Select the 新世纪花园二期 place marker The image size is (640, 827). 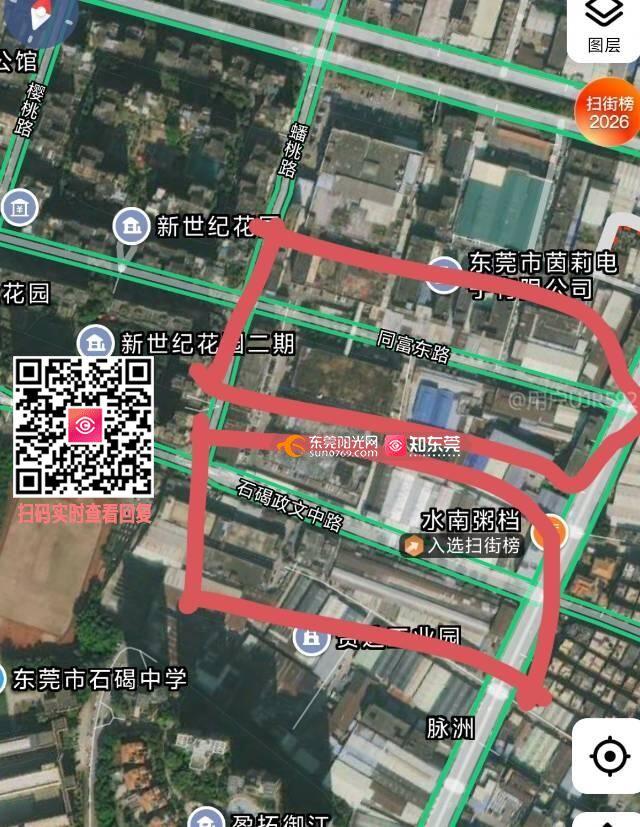pos(95,343)
